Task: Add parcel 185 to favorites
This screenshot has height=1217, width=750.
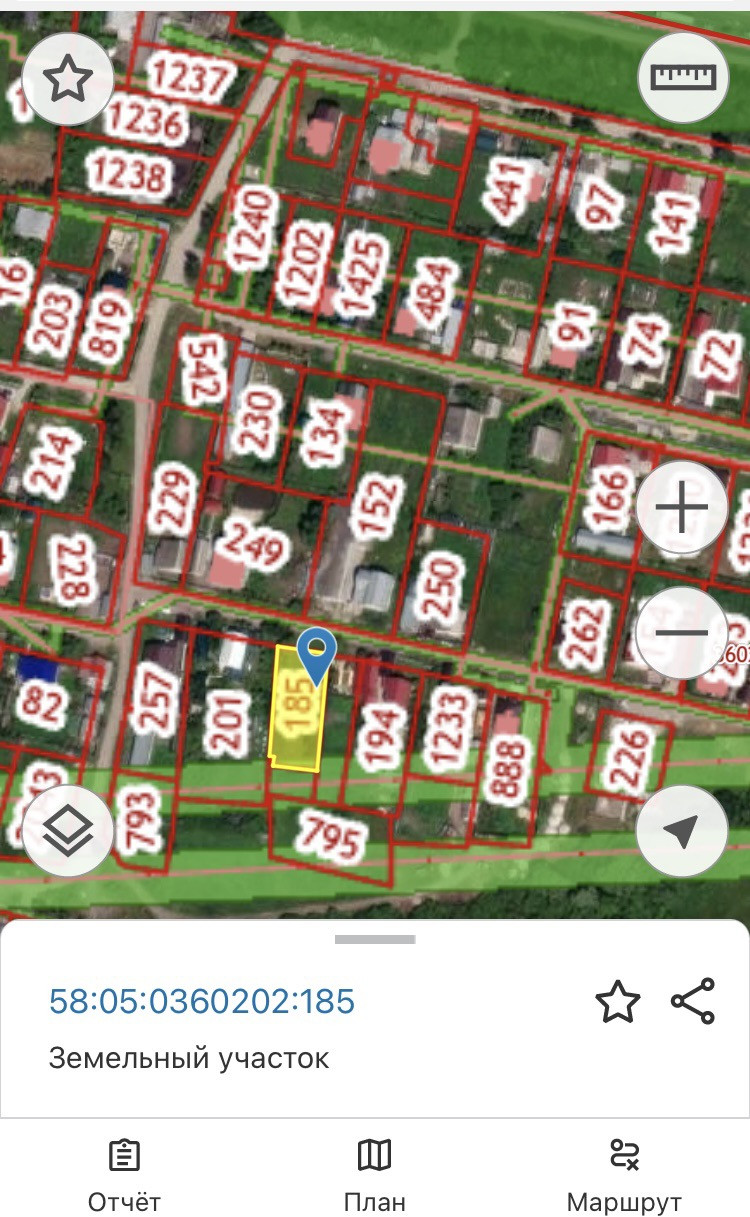Action: [617, 1001]
